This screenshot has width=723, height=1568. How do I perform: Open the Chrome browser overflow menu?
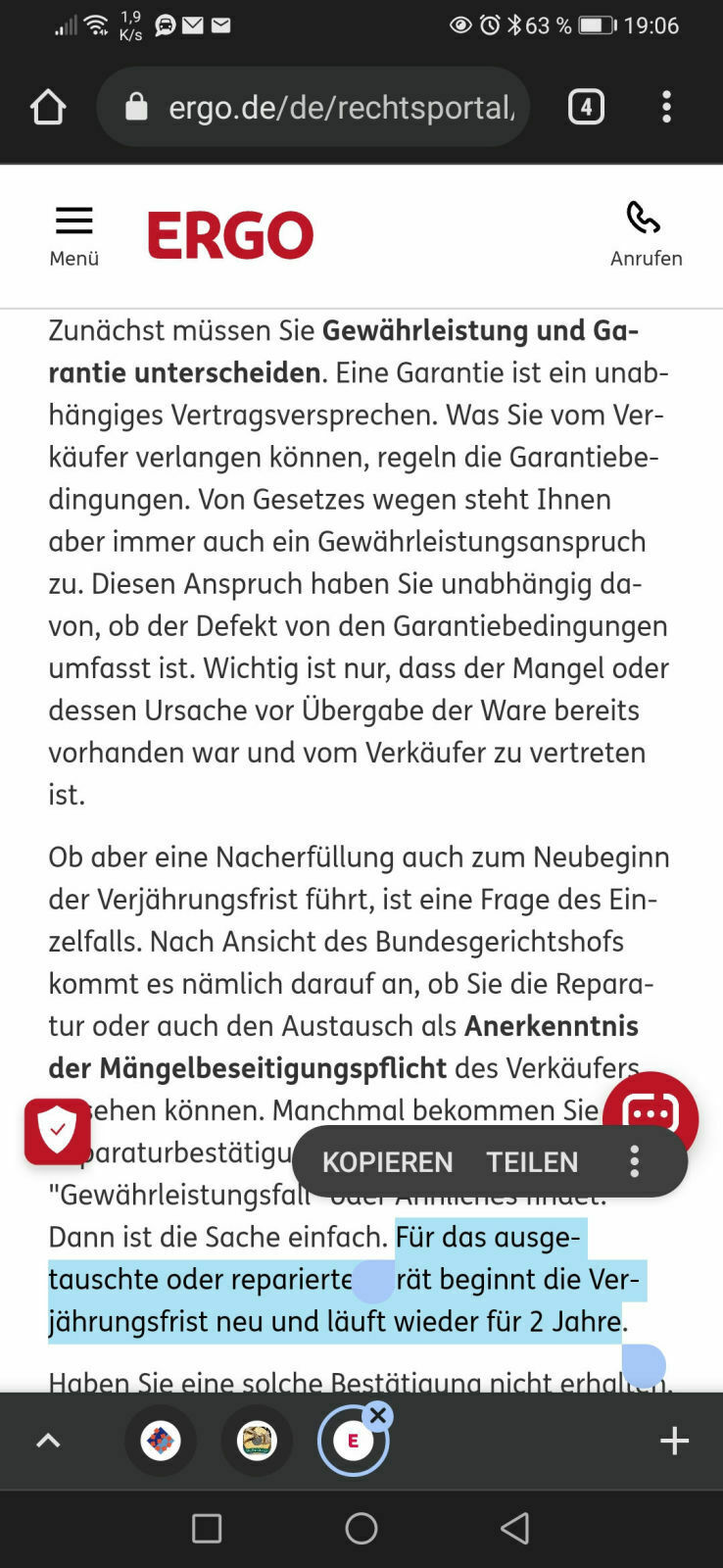[x=667, y=106]
